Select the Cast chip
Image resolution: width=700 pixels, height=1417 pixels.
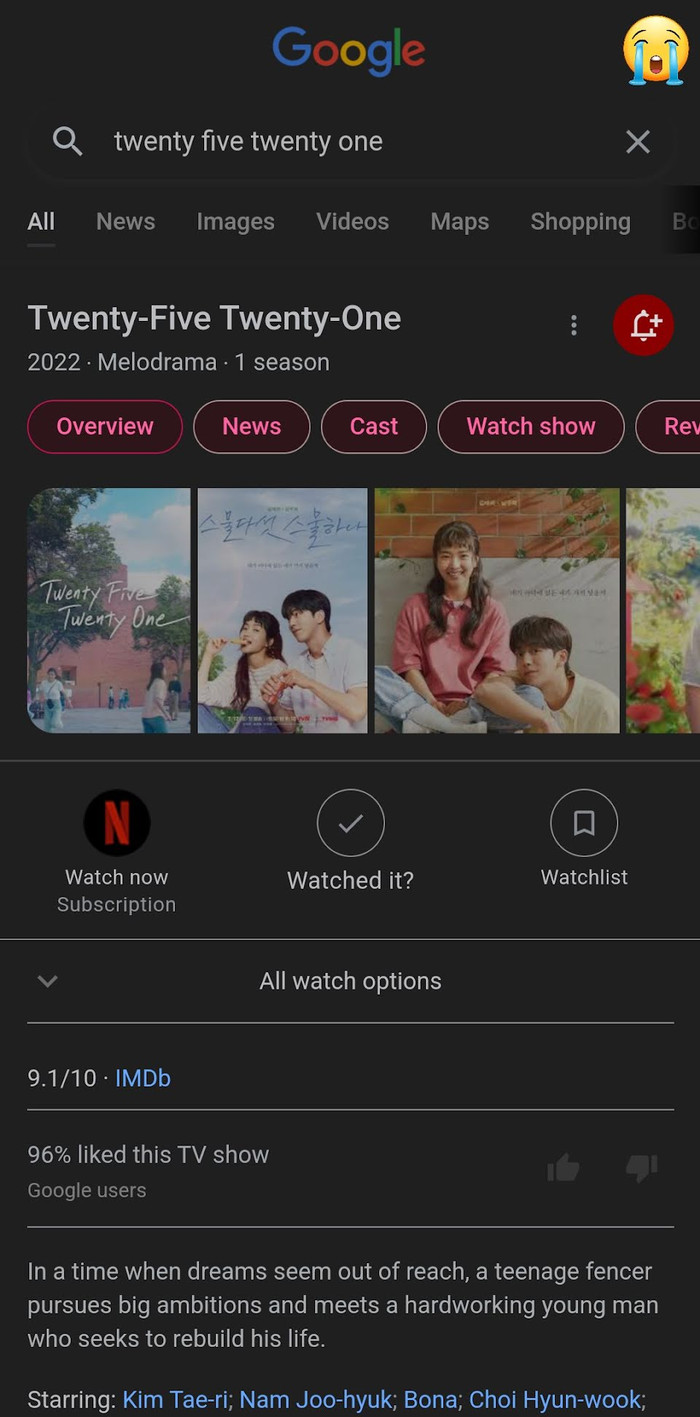[x=373, y=427]
